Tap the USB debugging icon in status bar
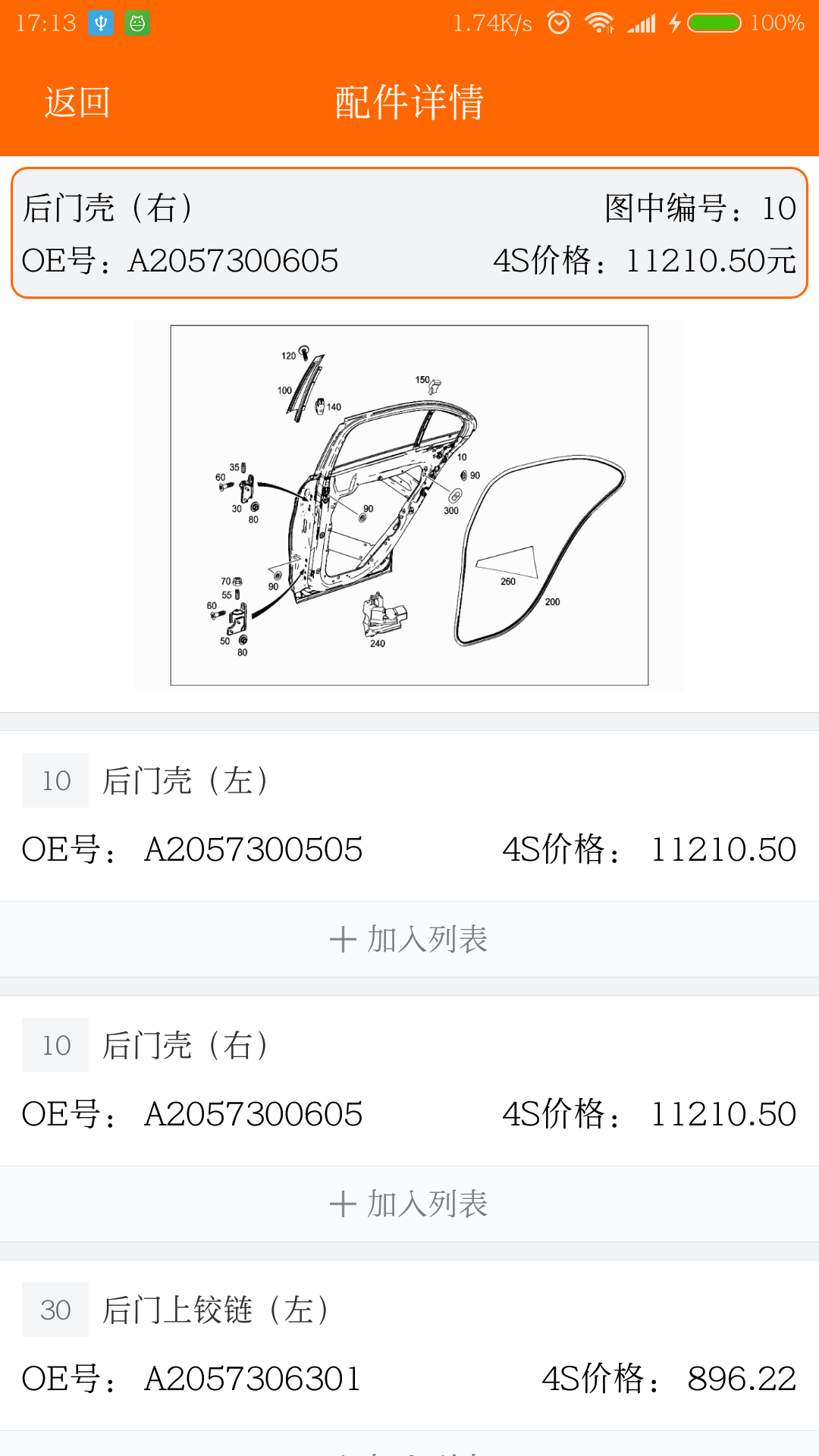The image size is (819, 1456). (99, 22)
